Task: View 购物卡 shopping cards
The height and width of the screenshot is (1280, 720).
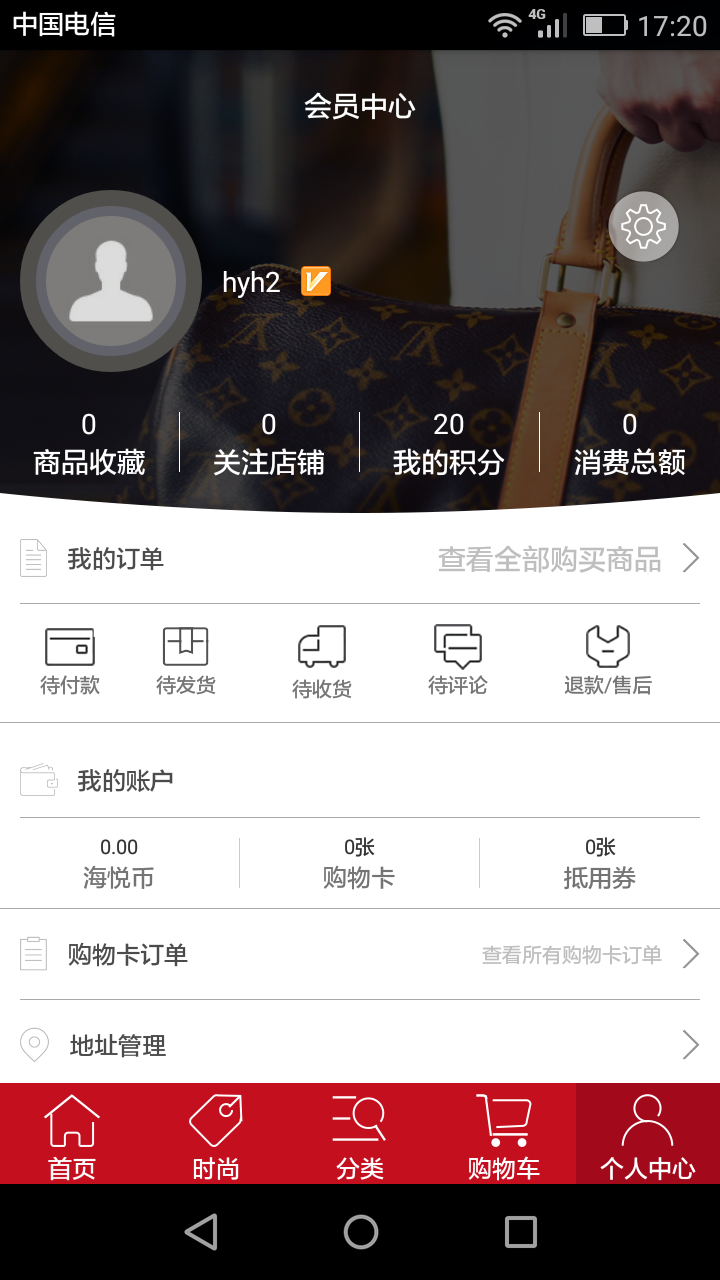Action: coord(359,863)
